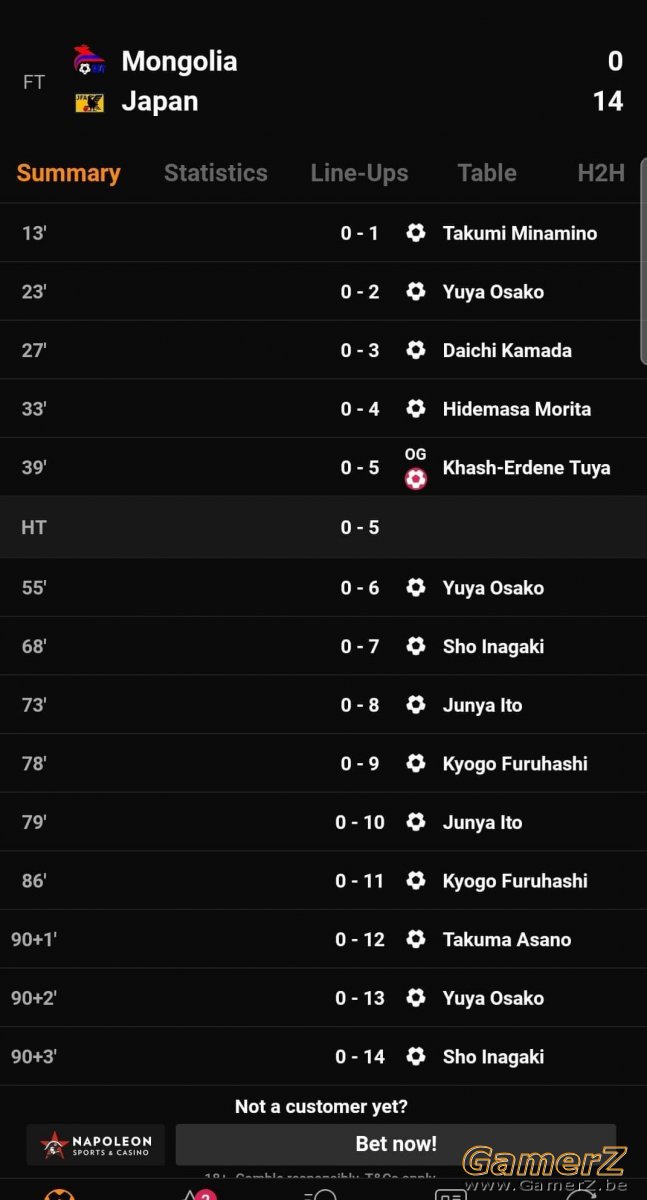This screenshot has width=647, height=1200.
Task: Open Takumi Minamino's 13' goal row
Action: (323, 233)
